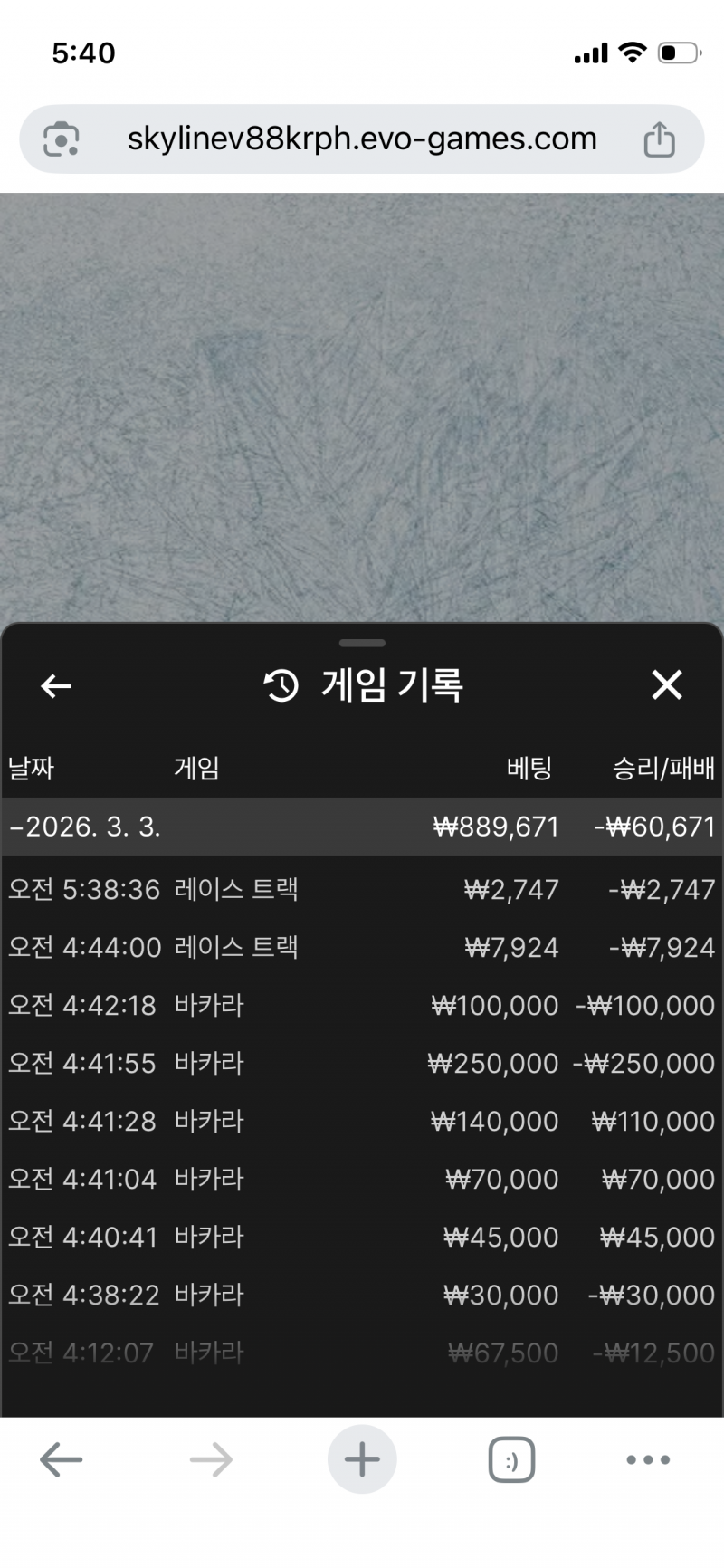This screenshot has height=1568, width=724.
Task: Open a new browser tab
Action: click(x=362, y=1459)
